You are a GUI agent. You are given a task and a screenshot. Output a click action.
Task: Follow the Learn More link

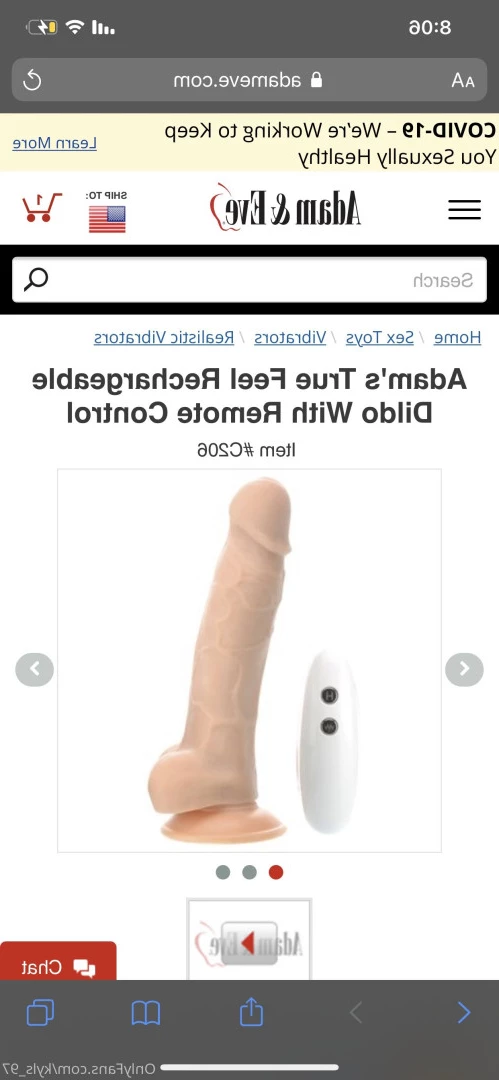pyautogui.click(x=54, y=143)
